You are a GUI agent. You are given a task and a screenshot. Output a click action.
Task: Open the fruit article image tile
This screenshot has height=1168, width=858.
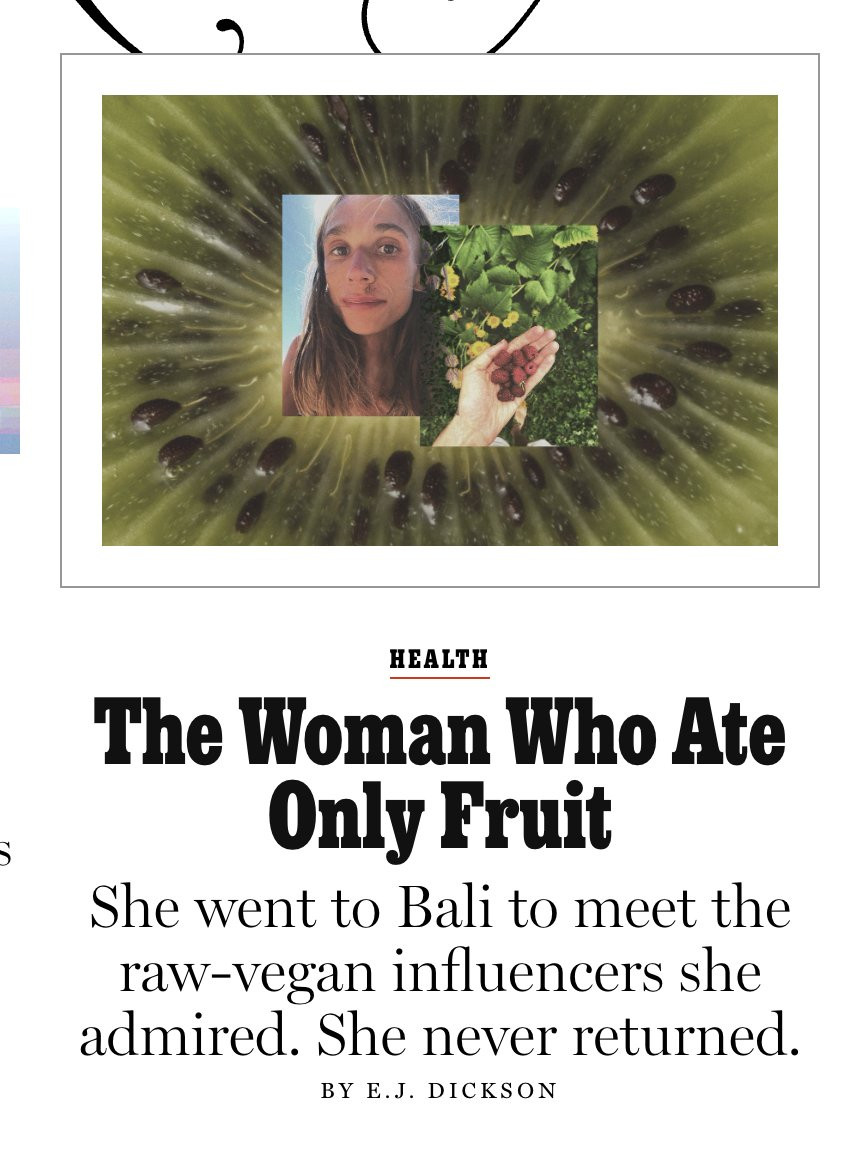pos(440,320)
